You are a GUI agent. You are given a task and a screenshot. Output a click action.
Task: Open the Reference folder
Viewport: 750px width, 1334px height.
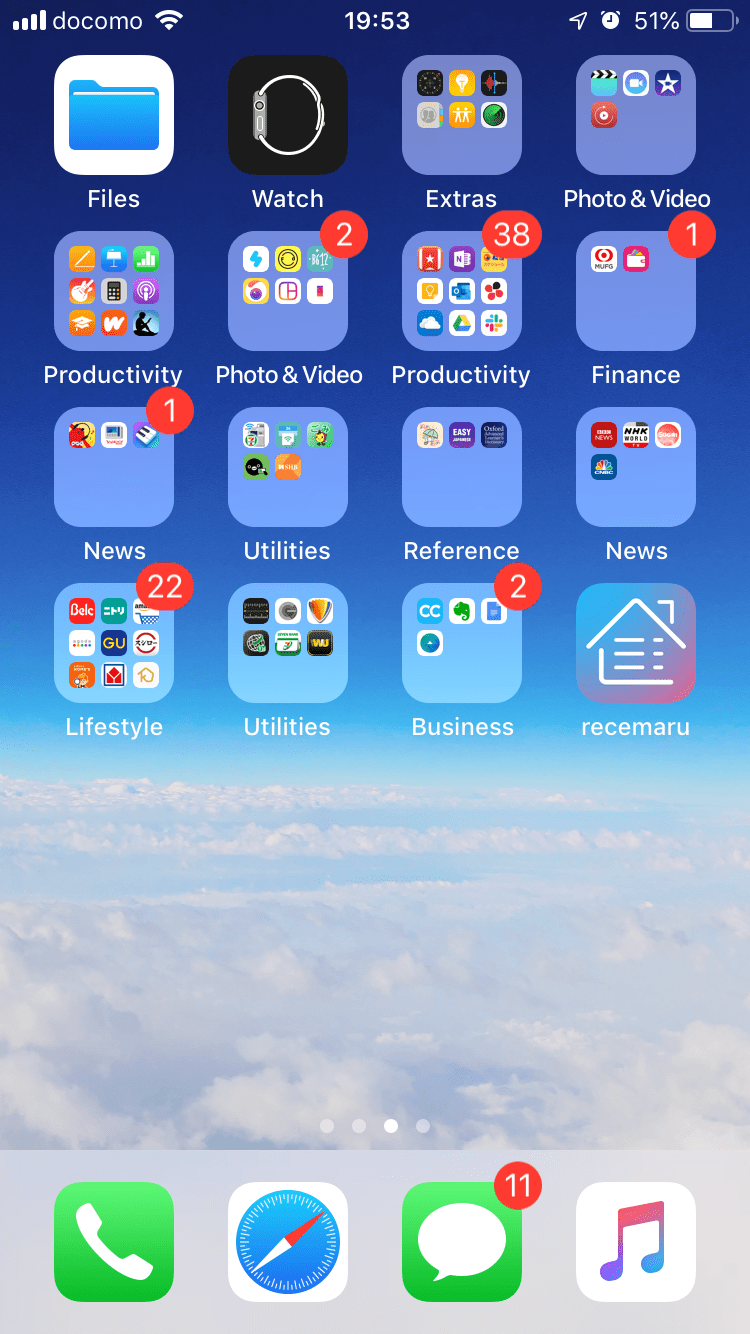pyautogui.click(x=461, y=467)
